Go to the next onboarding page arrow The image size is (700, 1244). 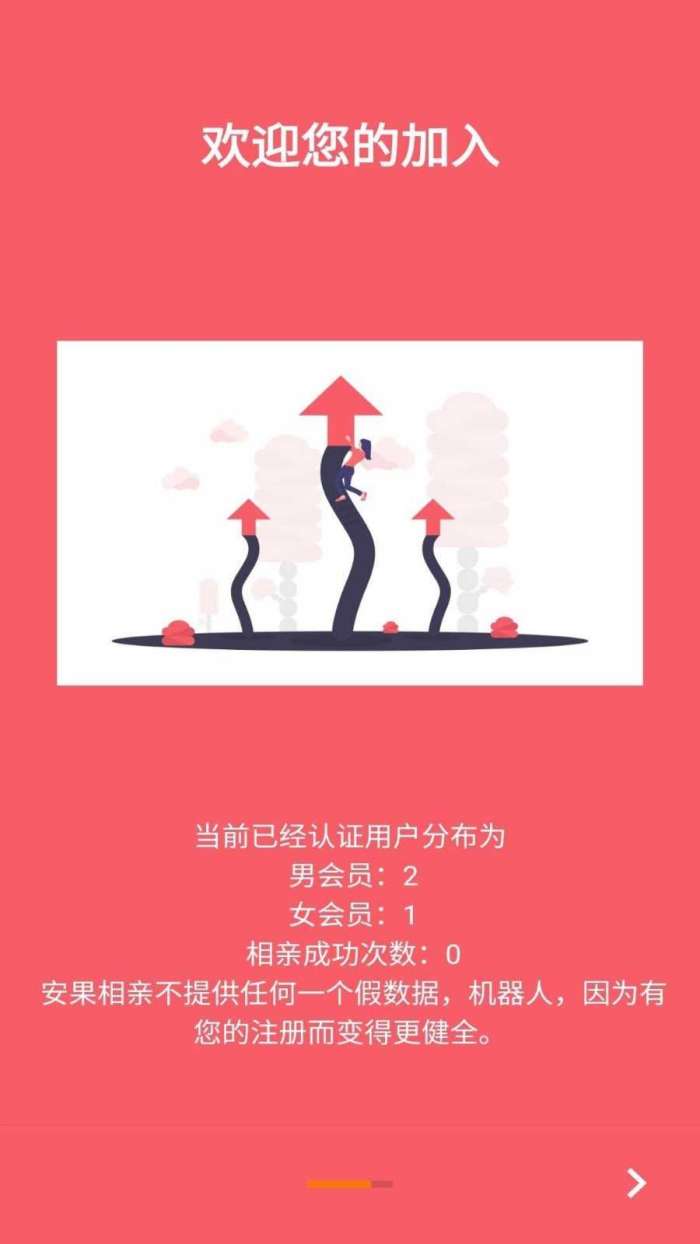[636, 1183]
